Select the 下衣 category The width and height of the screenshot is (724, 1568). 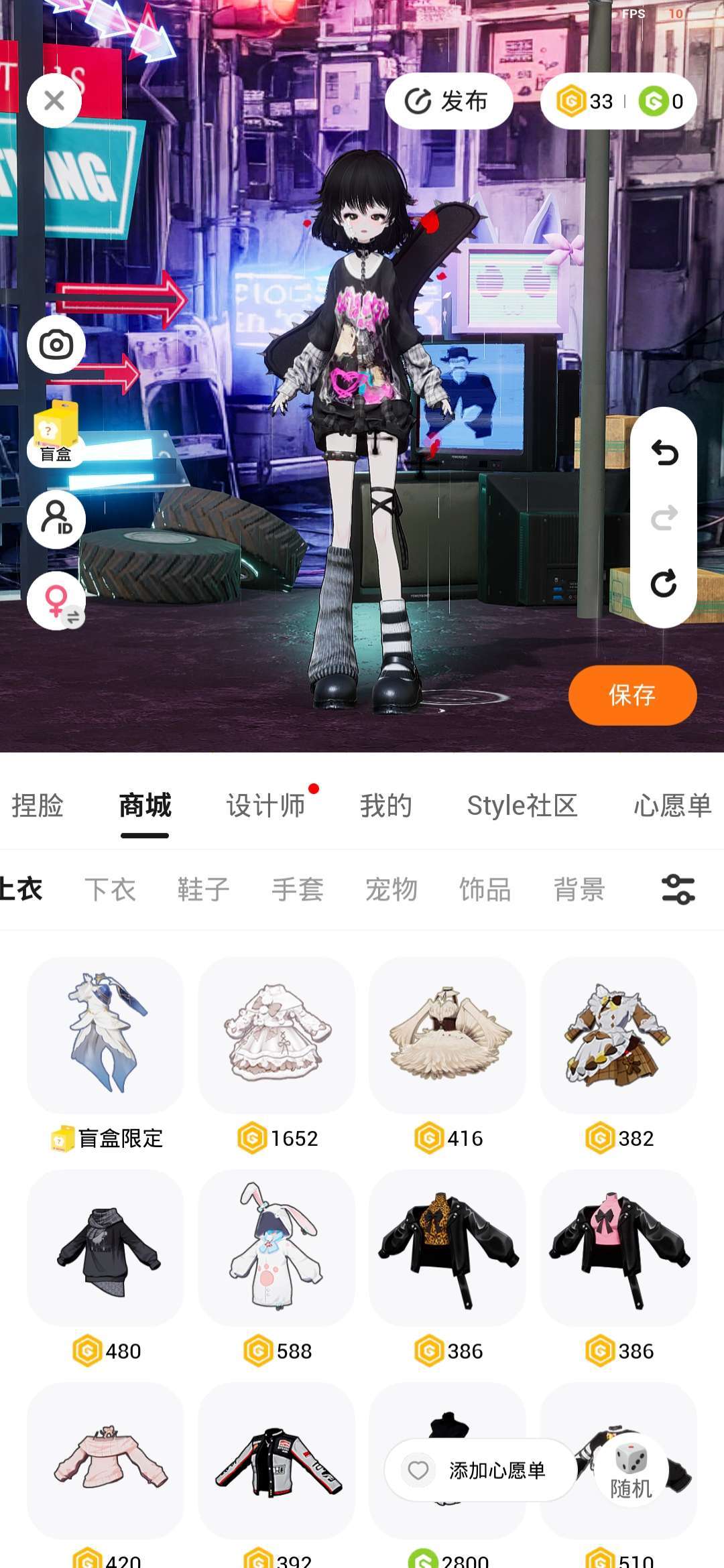tap(111, 889)
